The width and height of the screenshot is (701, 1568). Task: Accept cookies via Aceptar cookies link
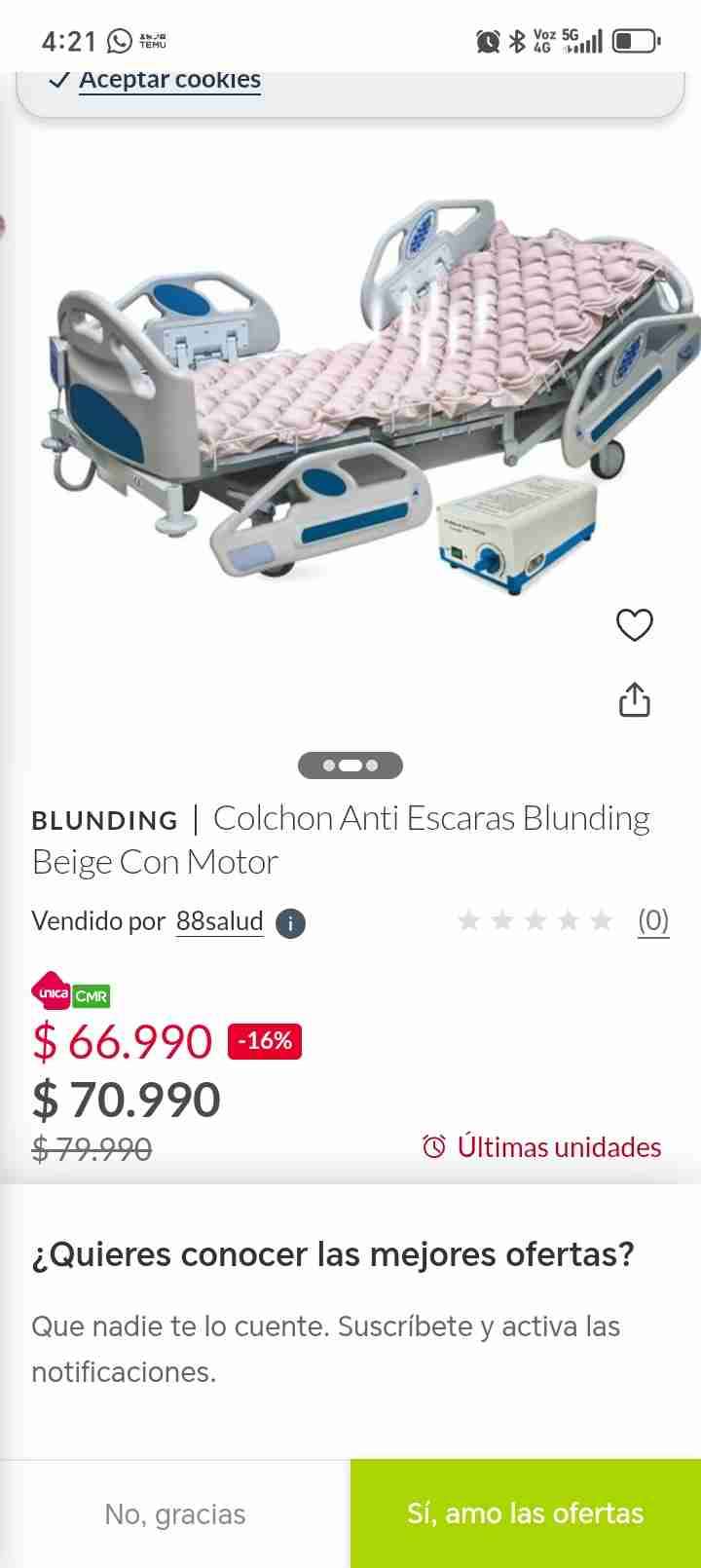(169, 80)
